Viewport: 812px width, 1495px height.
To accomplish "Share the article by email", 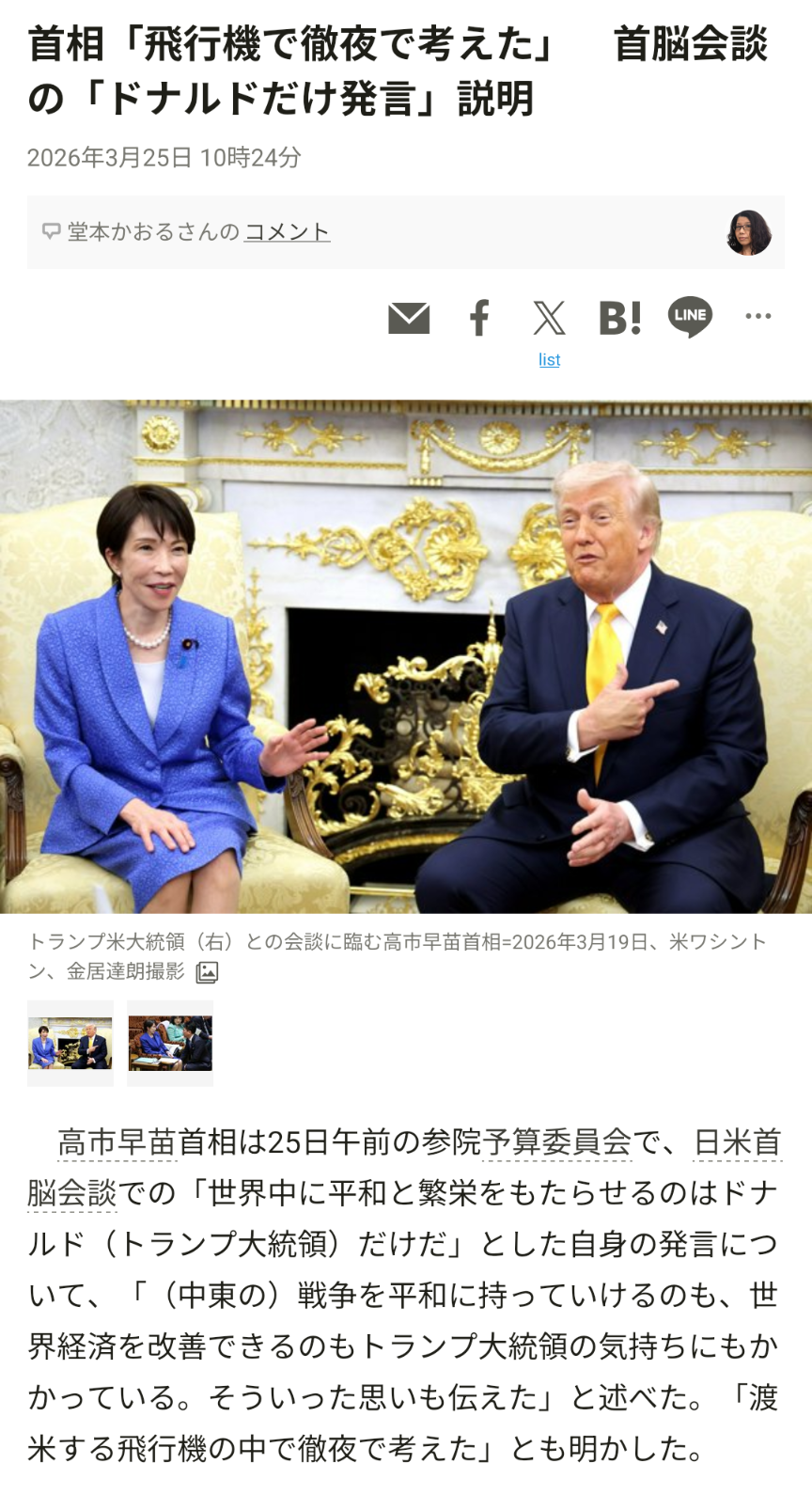I will pos(409,319).
